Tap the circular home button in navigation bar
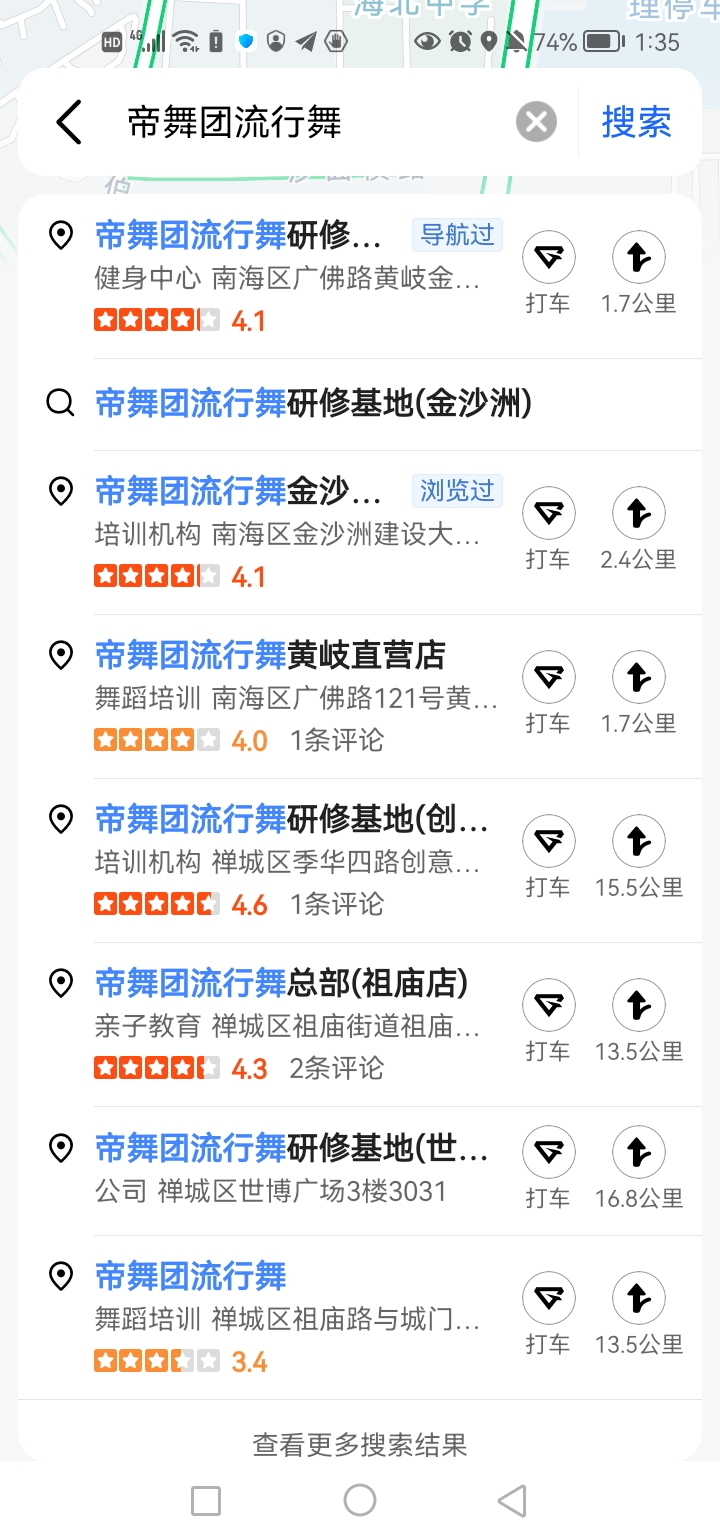 tap(360, 1500)
